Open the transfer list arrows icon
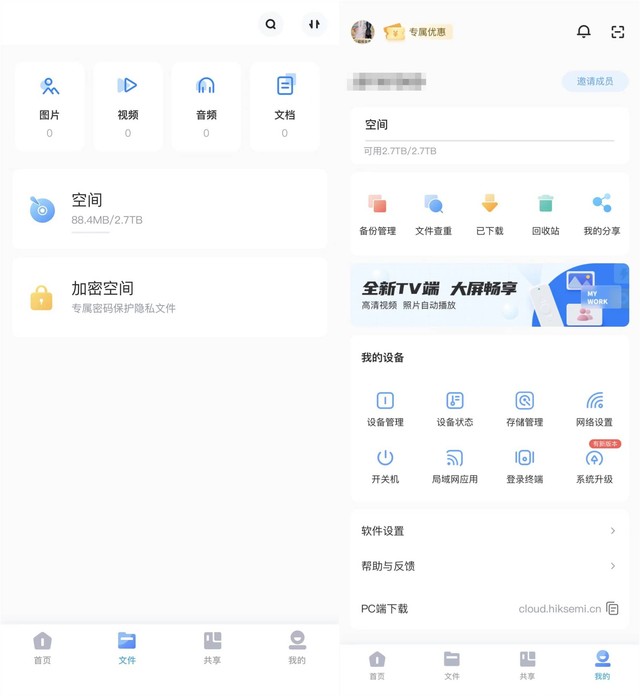 click(314, 25)
